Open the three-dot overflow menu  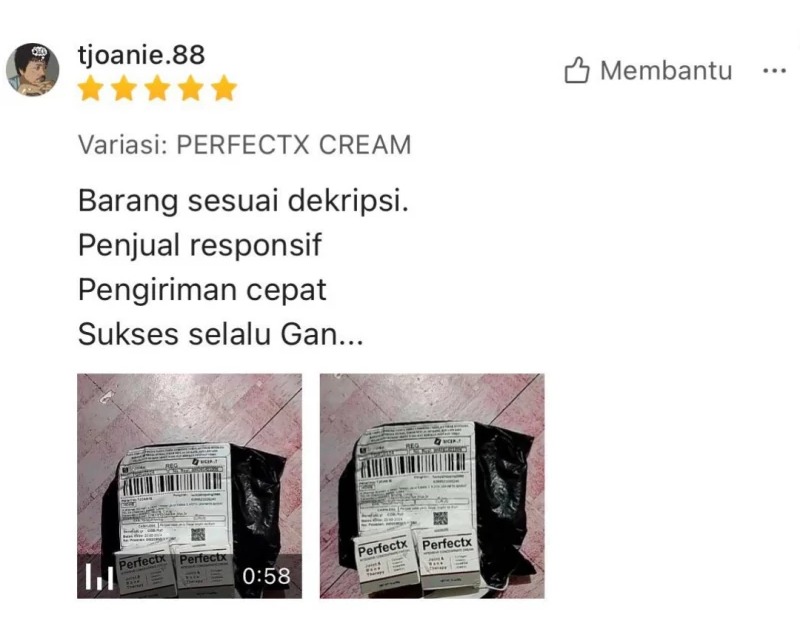coord(774,71)
